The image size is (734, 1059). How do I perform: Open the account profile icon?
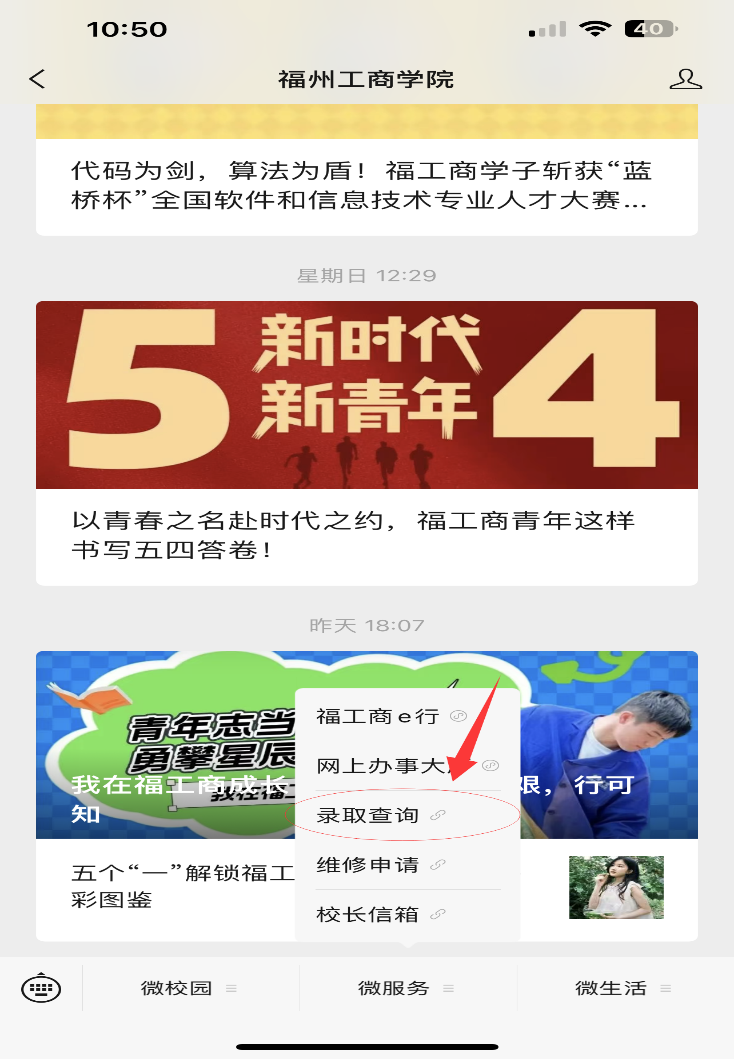pyautogui.click(x=685, y=79)
